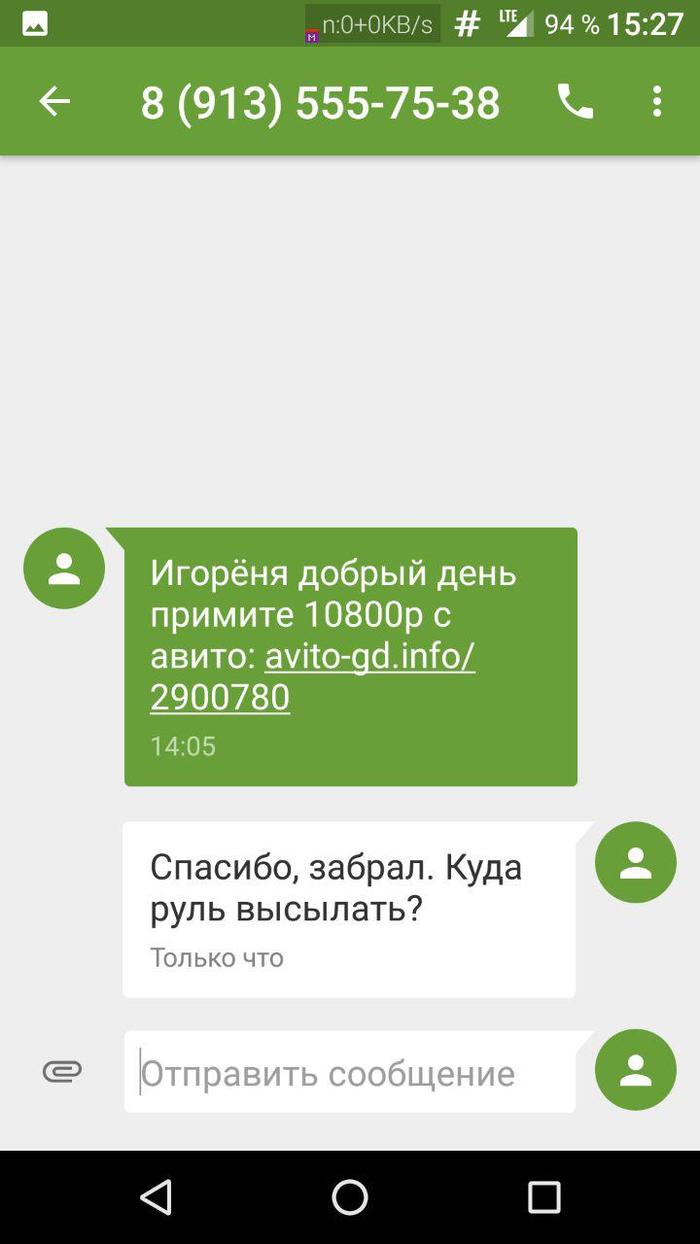Go back using the arrow
This screenshot has height=1244, width=700.
54,101
